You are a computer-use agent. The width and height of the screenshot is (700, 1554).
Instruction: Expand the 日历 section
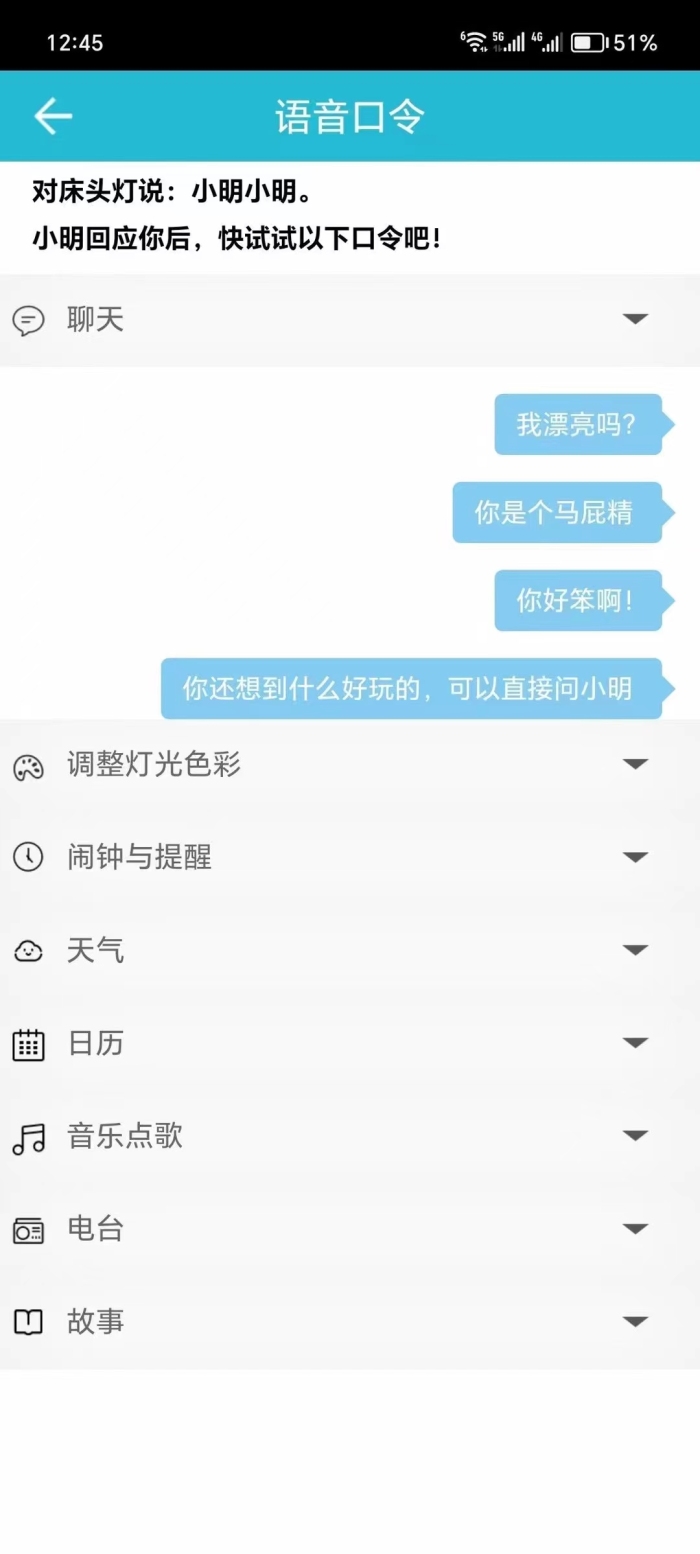point(350,1044)
